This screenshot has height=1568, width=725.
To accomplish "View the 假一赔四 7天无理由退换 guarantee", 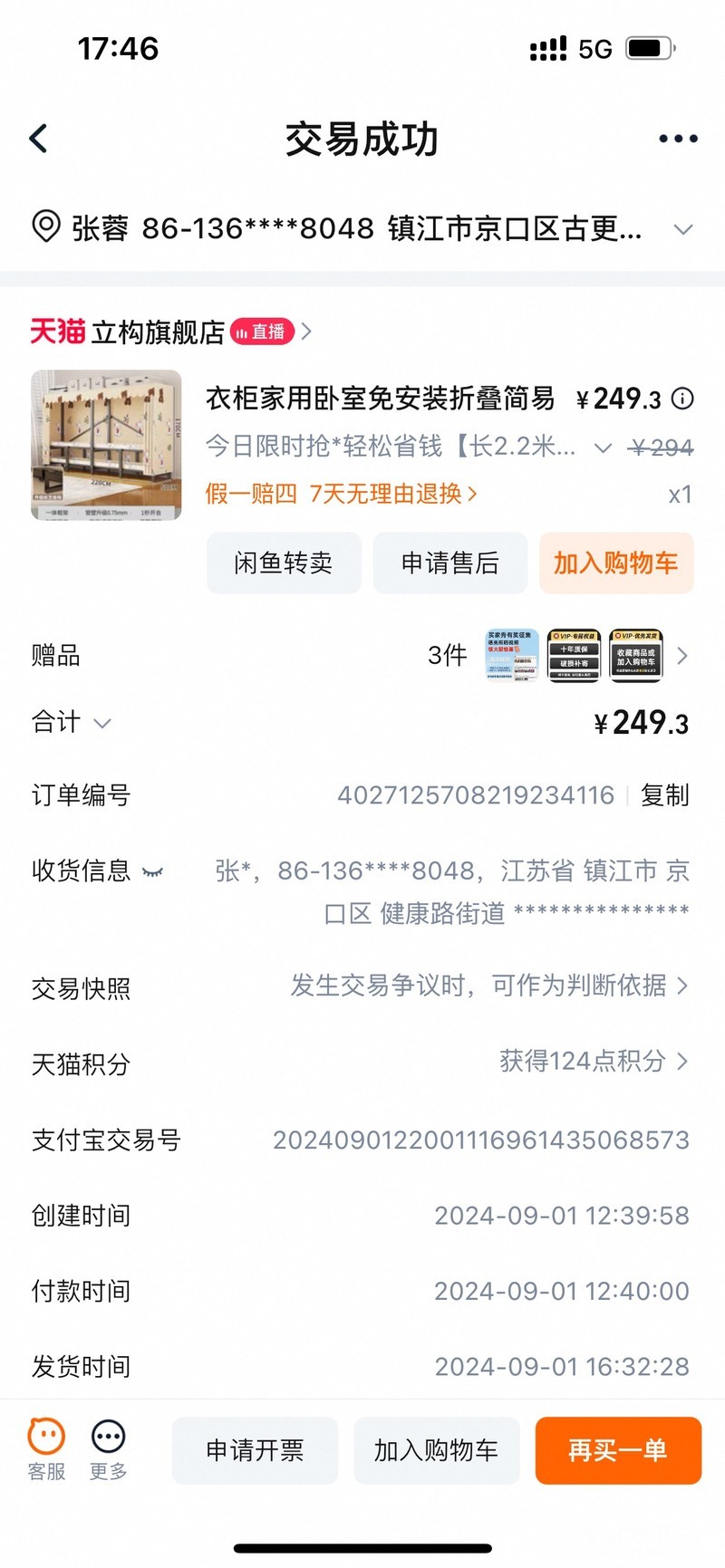I will pyautogui.click(x=341, y=494).
